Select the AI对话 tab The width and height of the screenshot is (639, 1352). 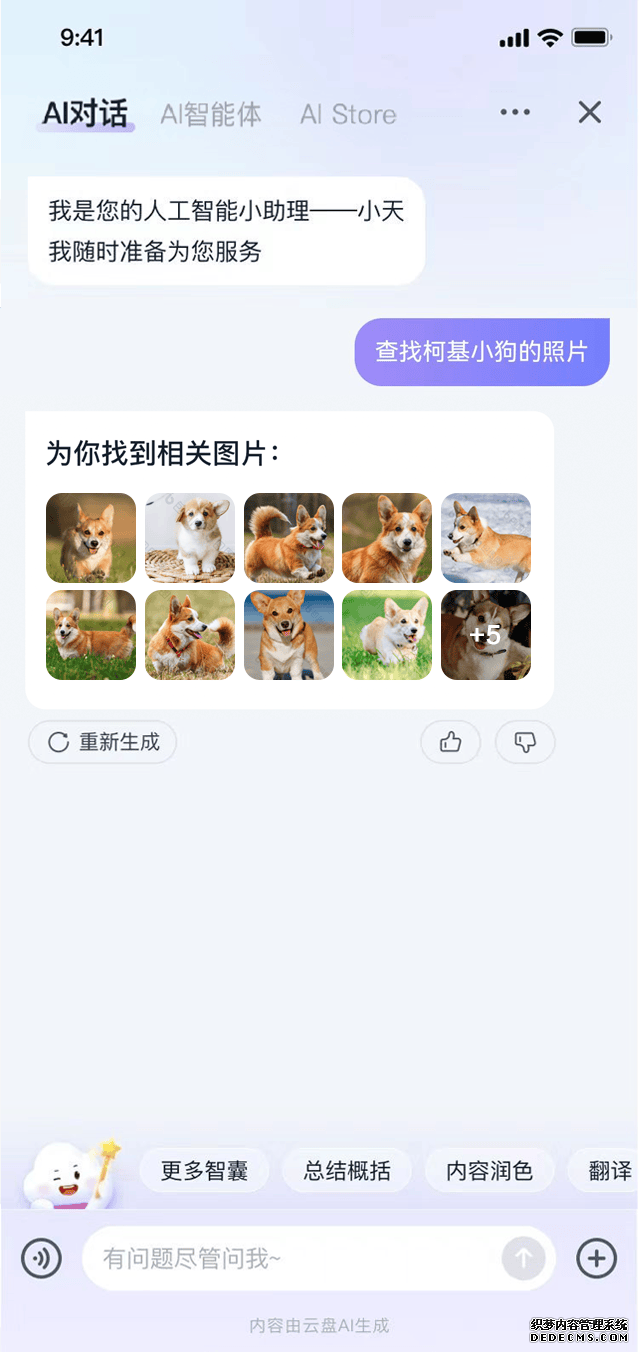tap(85, 114)
